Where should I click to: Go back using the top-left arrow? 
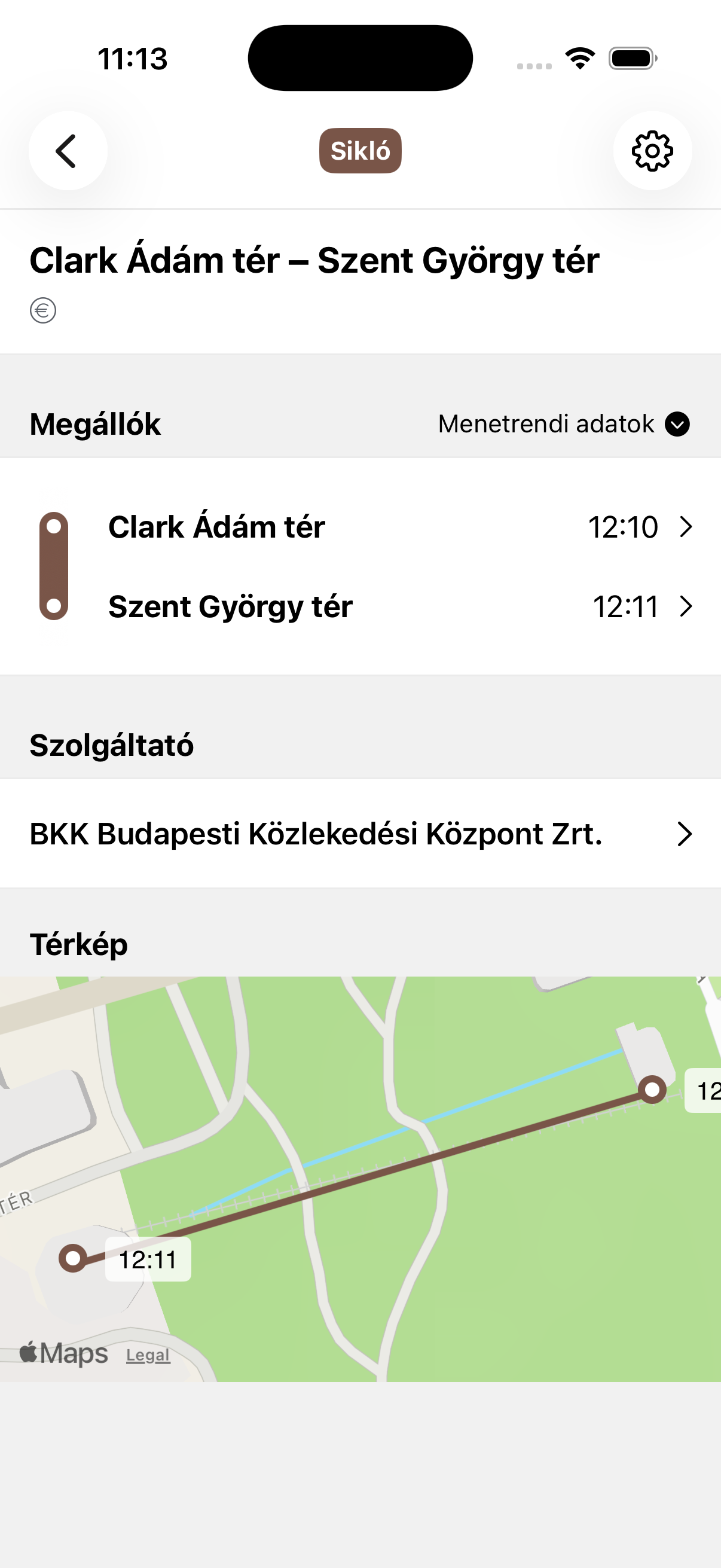point(68,151)
